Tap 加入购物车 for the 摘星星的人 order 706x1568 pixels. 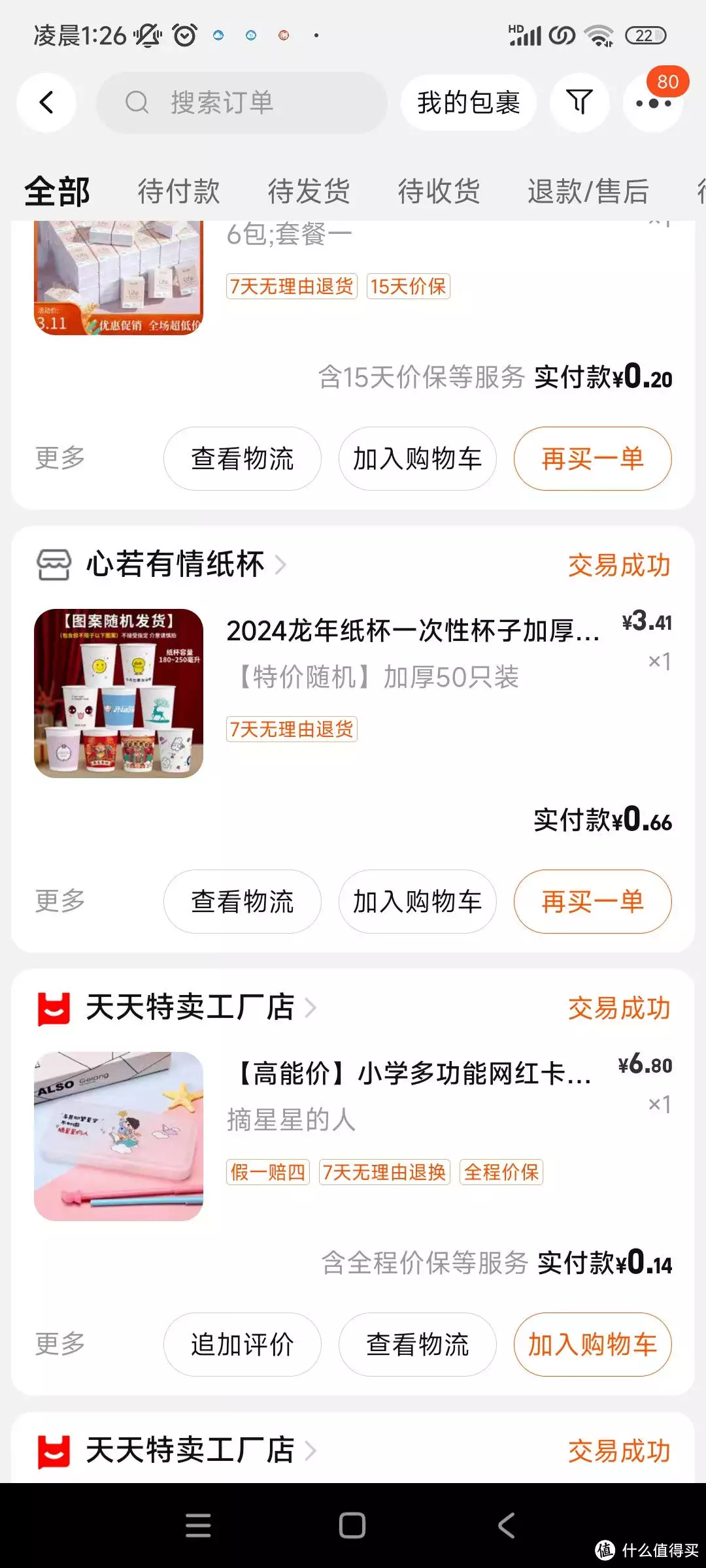tap(592, 1345)
